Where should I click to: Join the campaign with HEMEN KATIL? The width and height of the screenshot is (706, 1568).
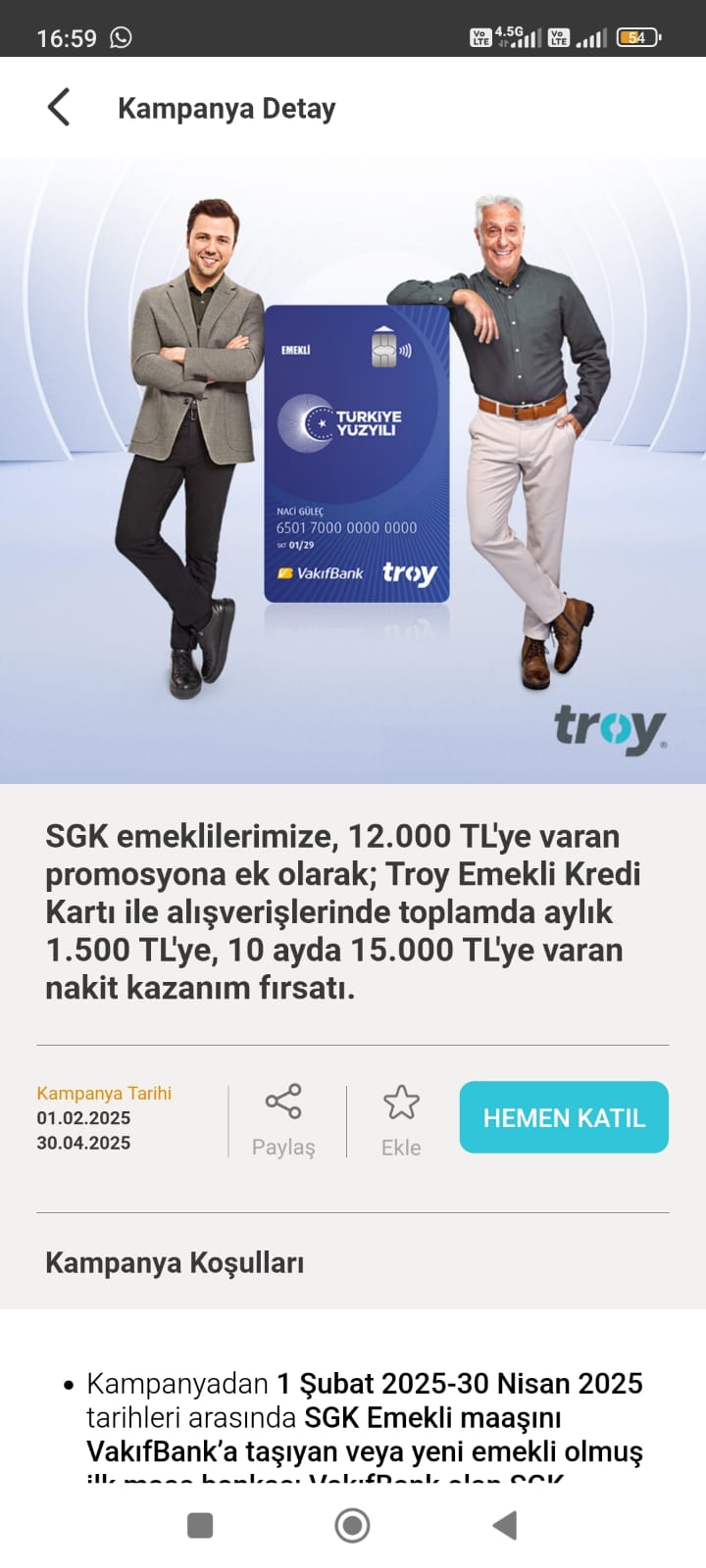pos(564,1117)
